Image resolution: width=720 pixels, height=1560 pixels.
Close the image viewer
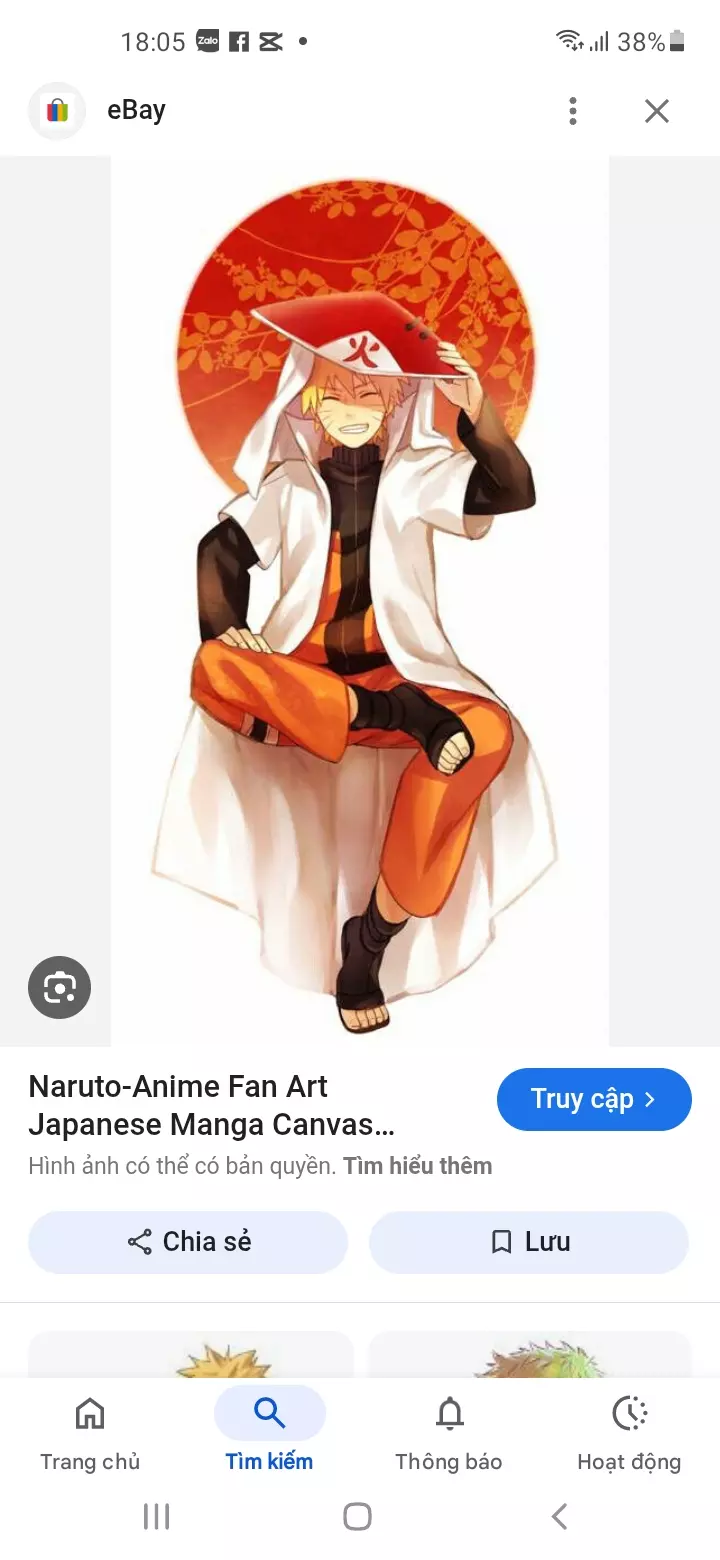656,111
